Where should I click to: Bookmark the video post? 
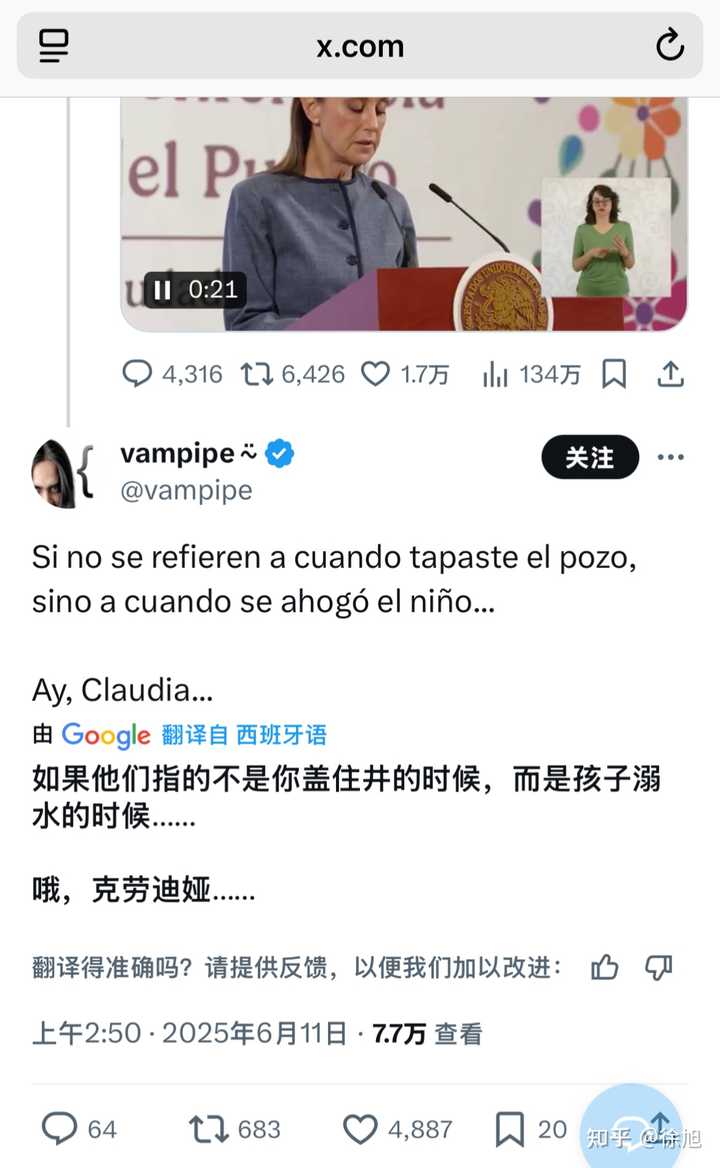[614, 374]
